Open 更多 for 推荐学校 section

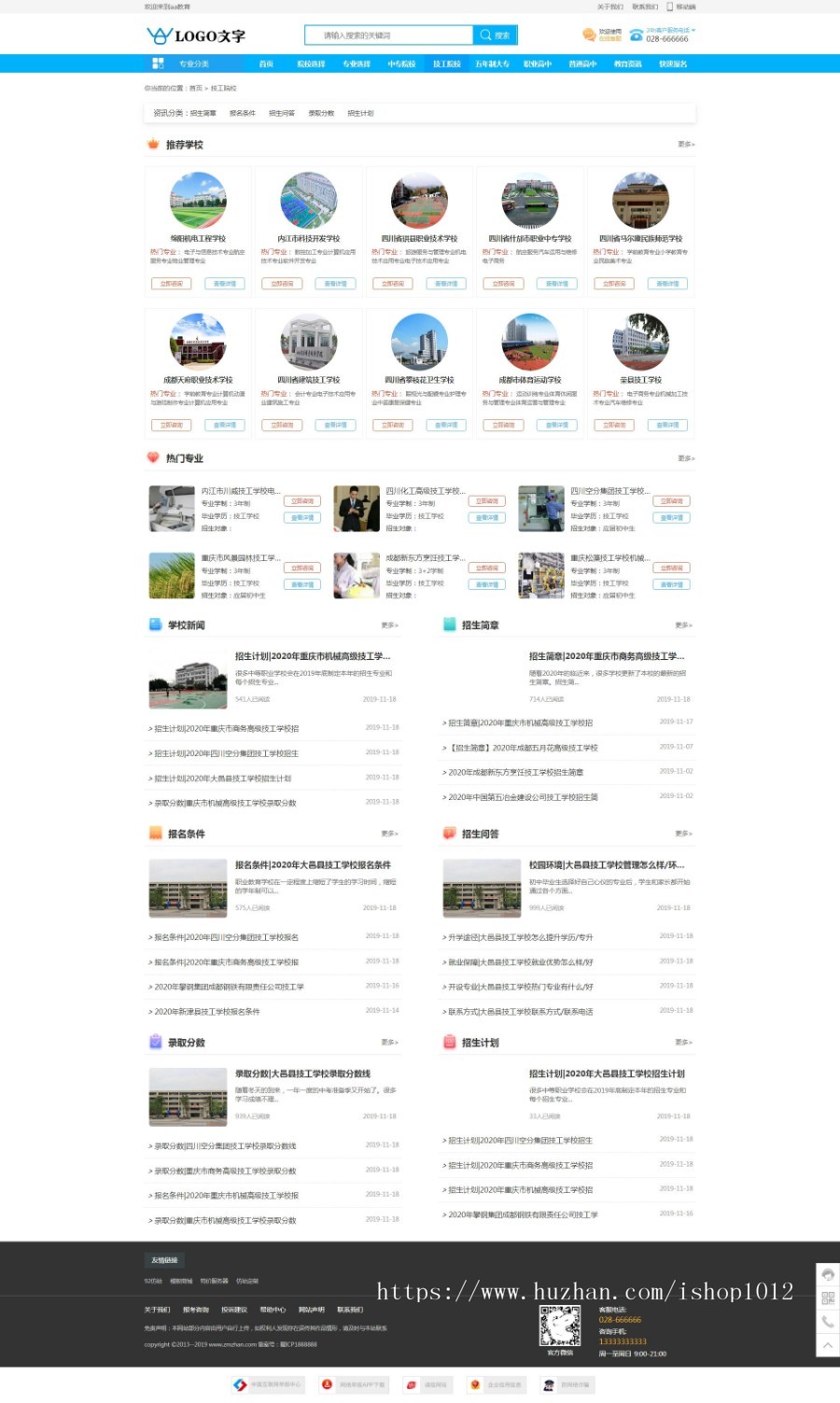pos(685,145)
